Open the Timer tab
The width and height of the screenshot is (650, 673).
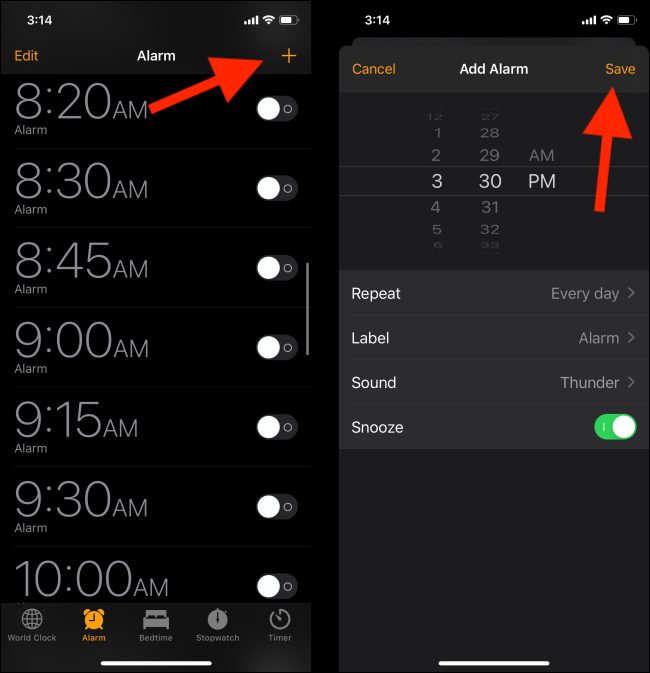[280, 624]
